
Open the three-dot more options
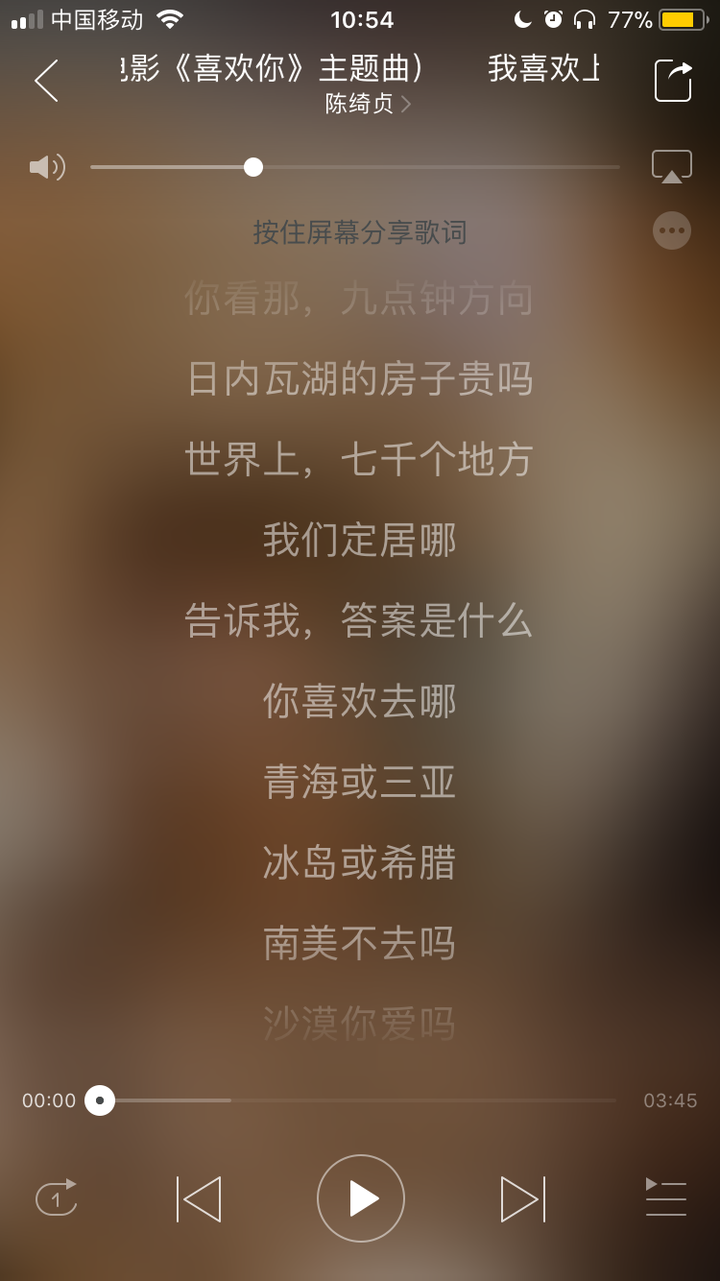(672, 231)
